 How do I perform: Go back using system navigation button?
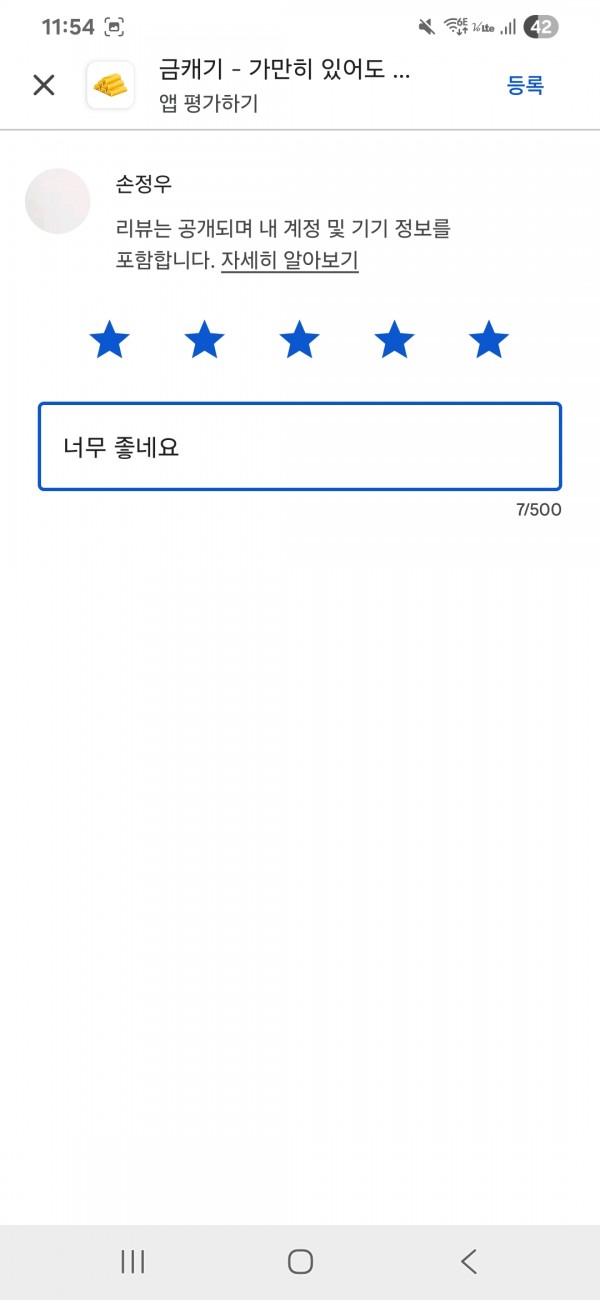coord(468,1261)
